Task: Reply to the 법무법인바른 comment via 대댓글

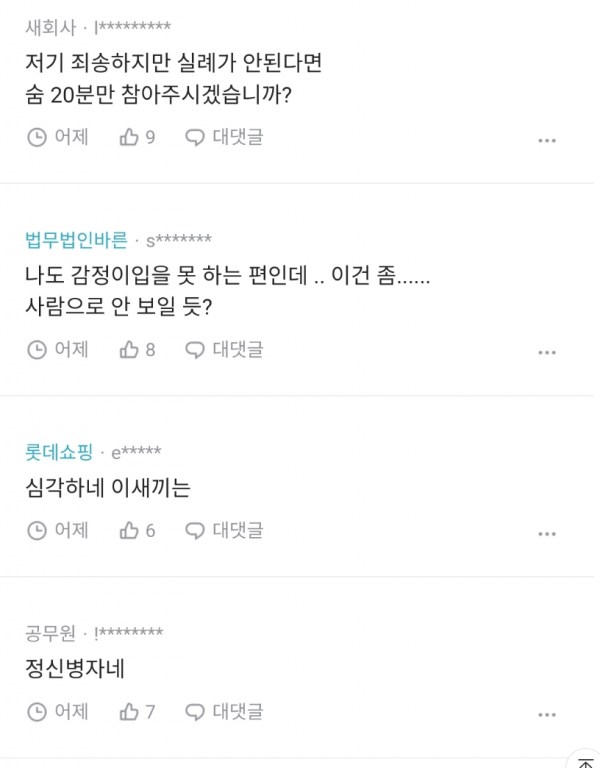Action: (225, 349)
